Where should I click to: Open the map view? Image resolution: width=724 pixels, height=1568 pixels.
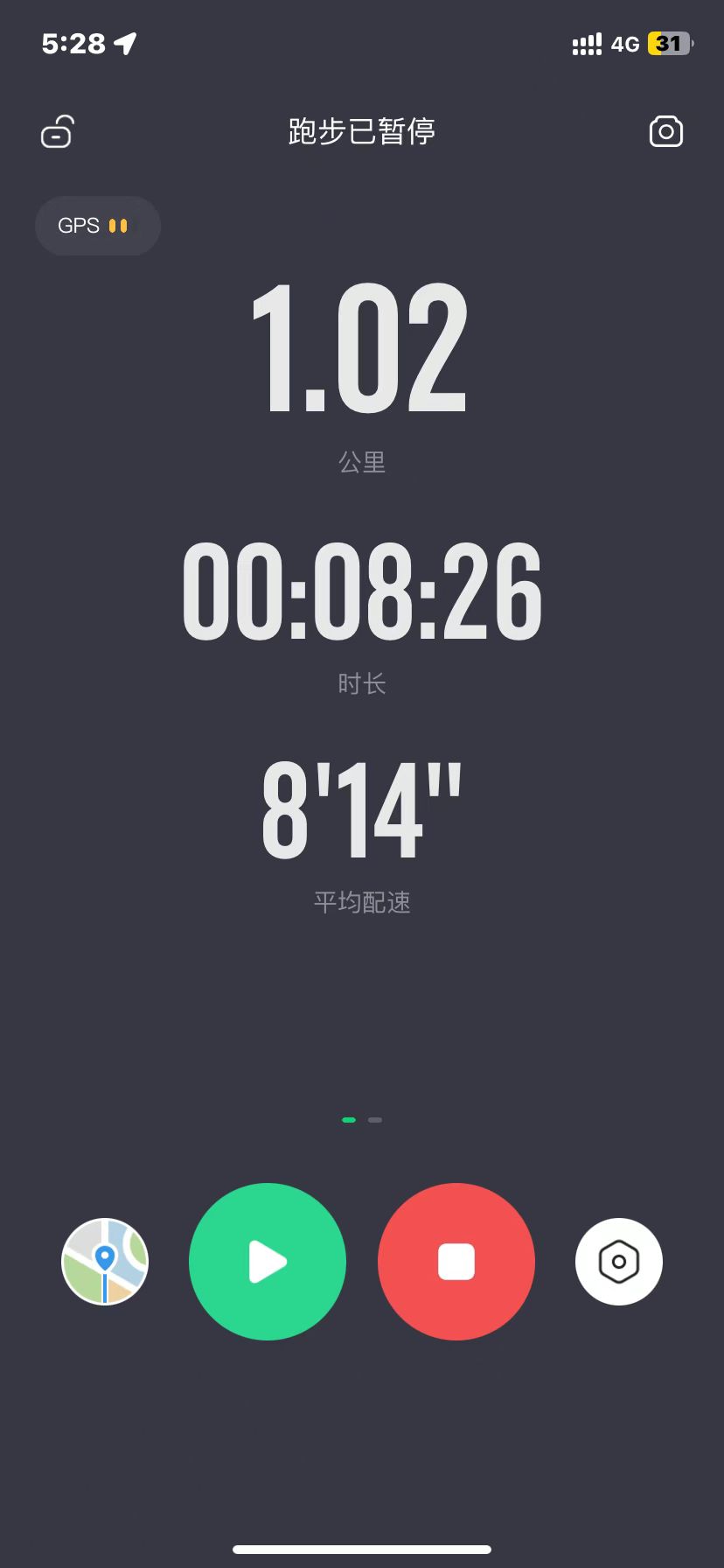105,1262
